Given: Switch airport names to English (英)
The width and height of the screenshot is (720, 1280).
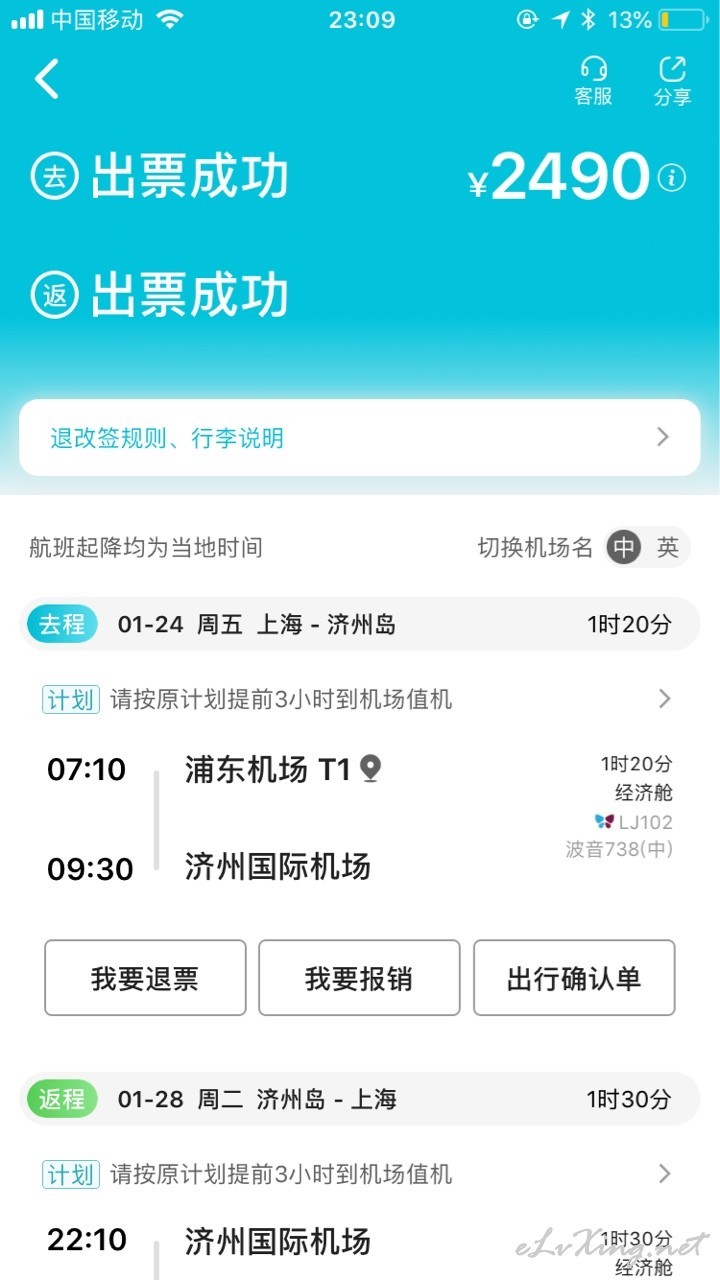Looking at the screenshot, I should point(667,547).
